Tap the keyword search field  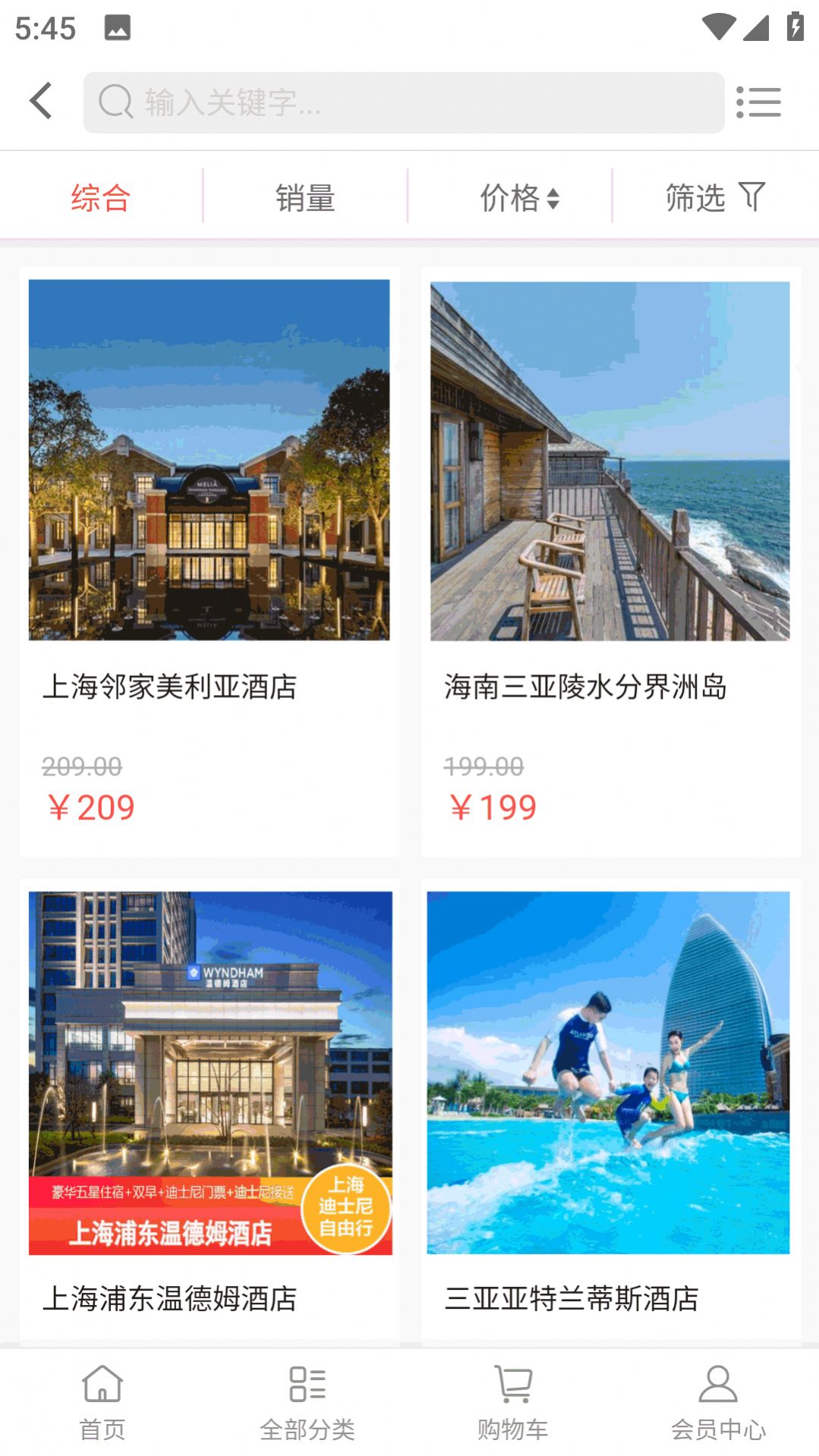pyautogui.click(x=402, y=103)
